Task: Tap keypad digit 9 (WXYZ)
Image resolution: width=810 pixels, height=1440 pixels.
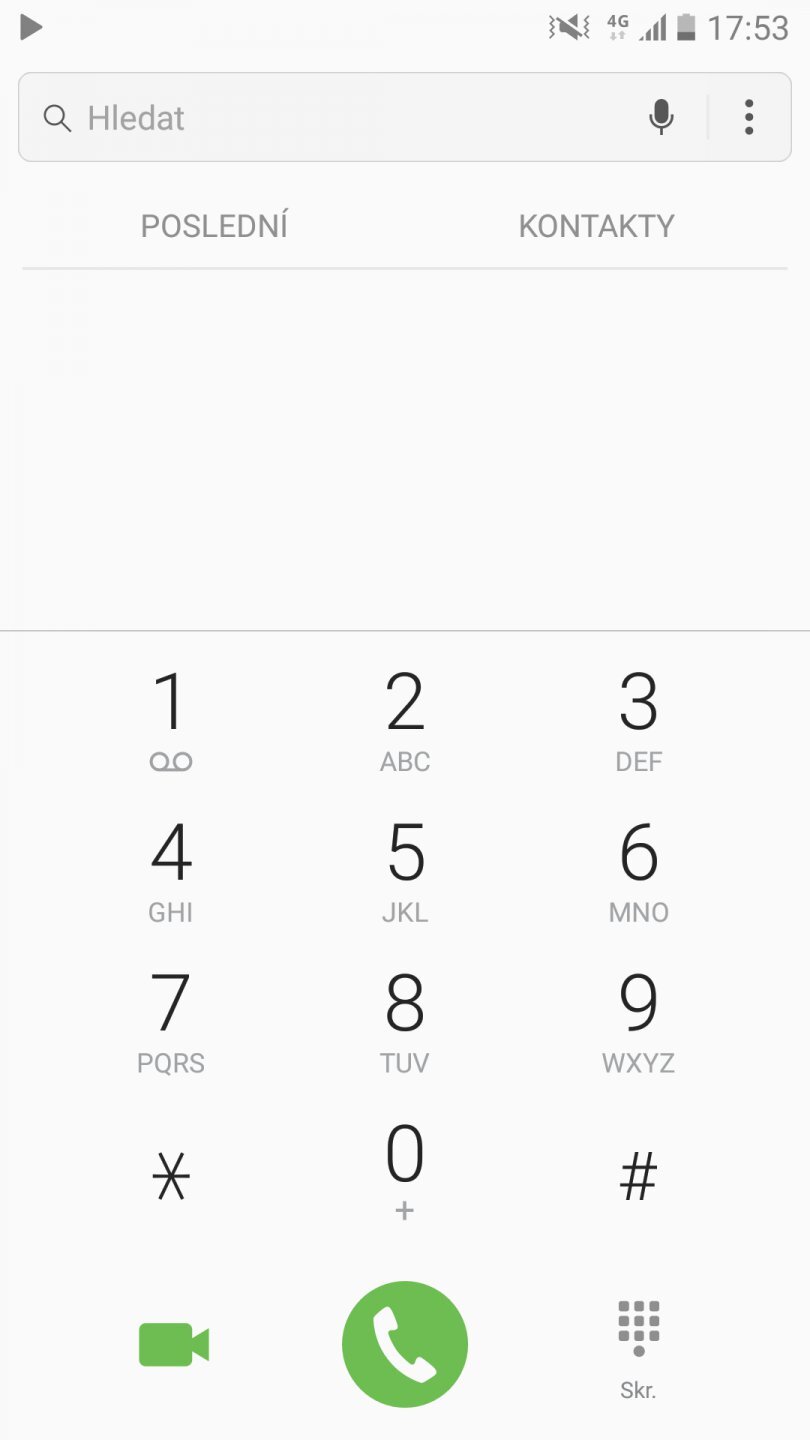Action: (639, 1020)
